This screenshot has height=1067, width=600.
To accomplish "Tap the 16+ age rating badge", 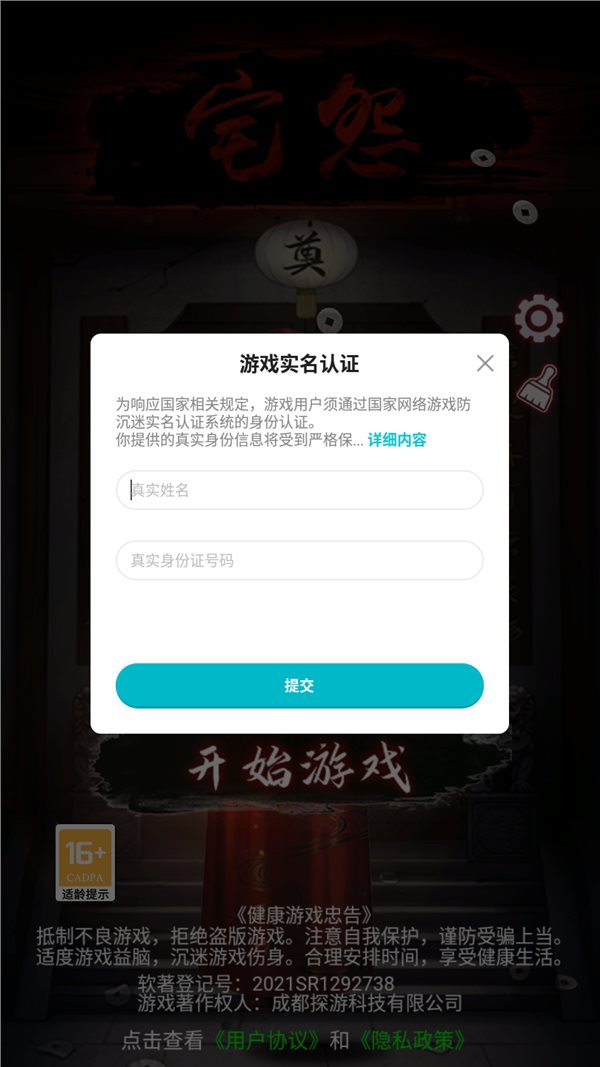I will (x=85, y=862).
